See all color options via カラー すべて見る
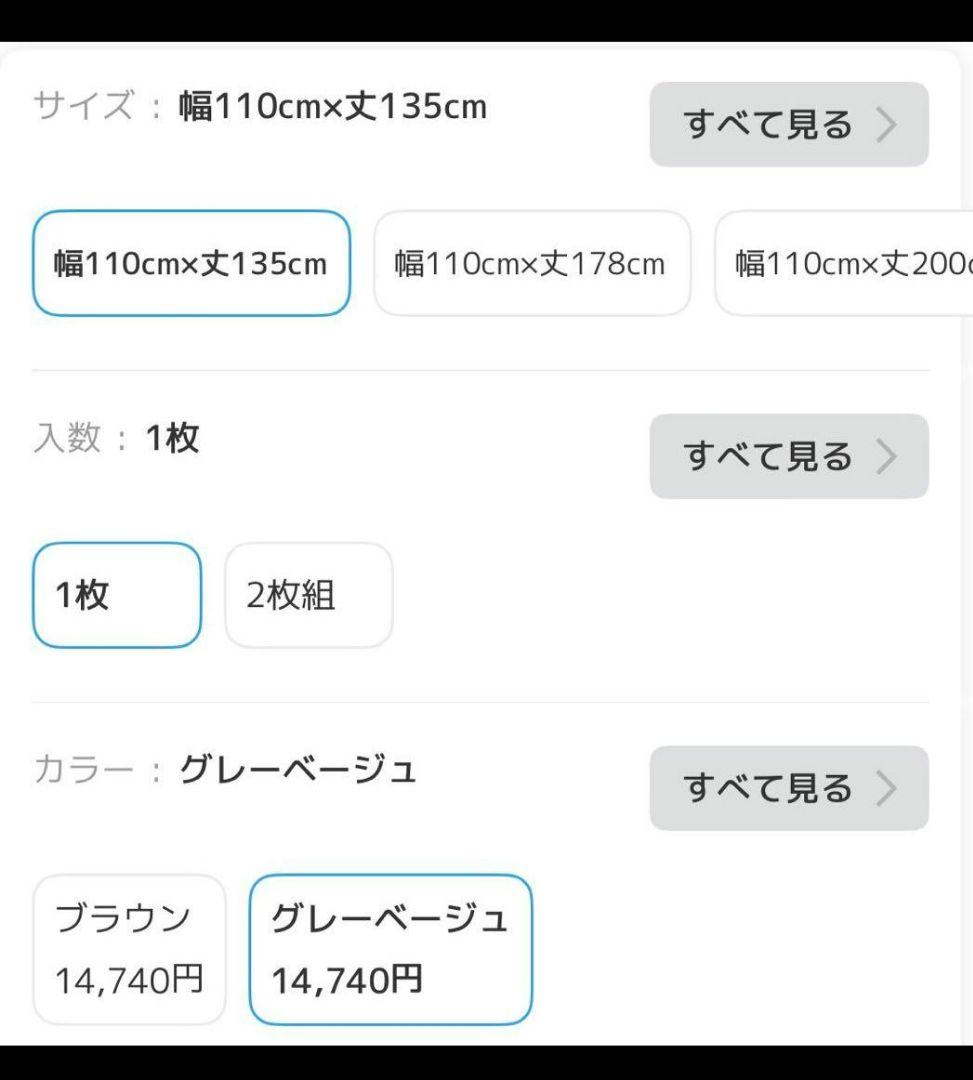The height and width of the screenshot is (1080, 973). pos(788,788)
